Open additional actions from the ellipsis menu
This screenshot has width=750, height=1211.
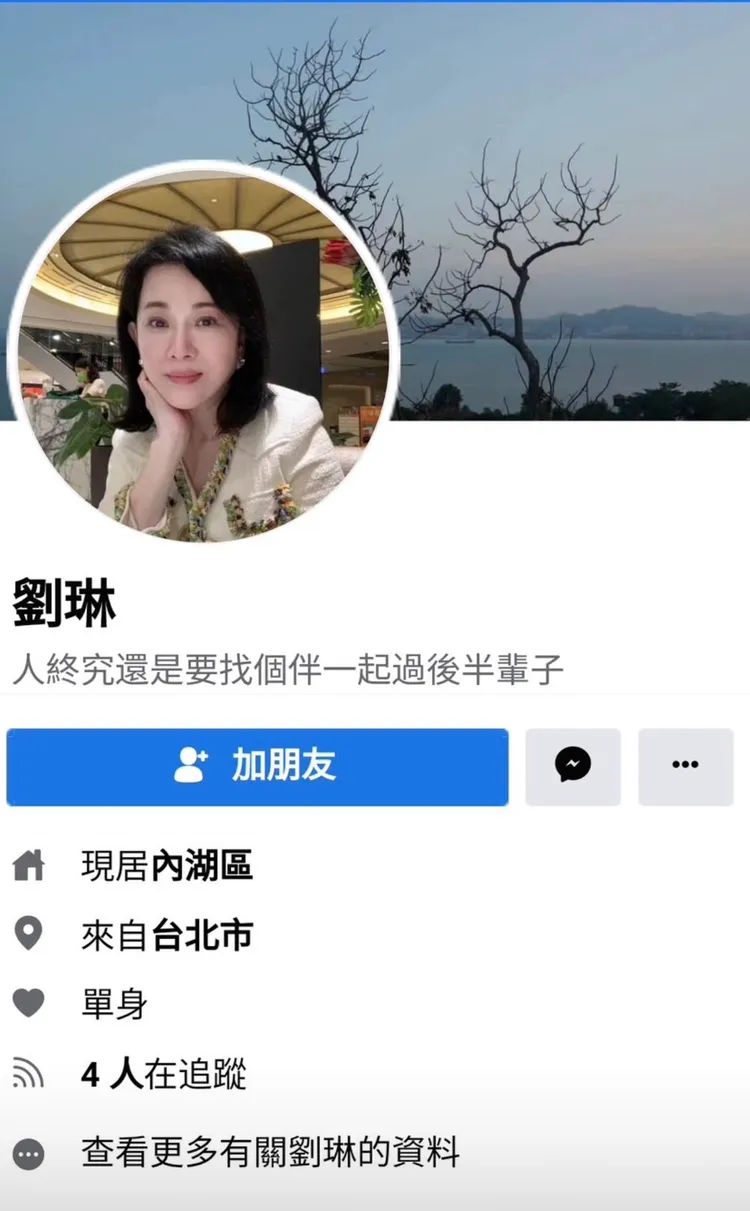[686, 766]
